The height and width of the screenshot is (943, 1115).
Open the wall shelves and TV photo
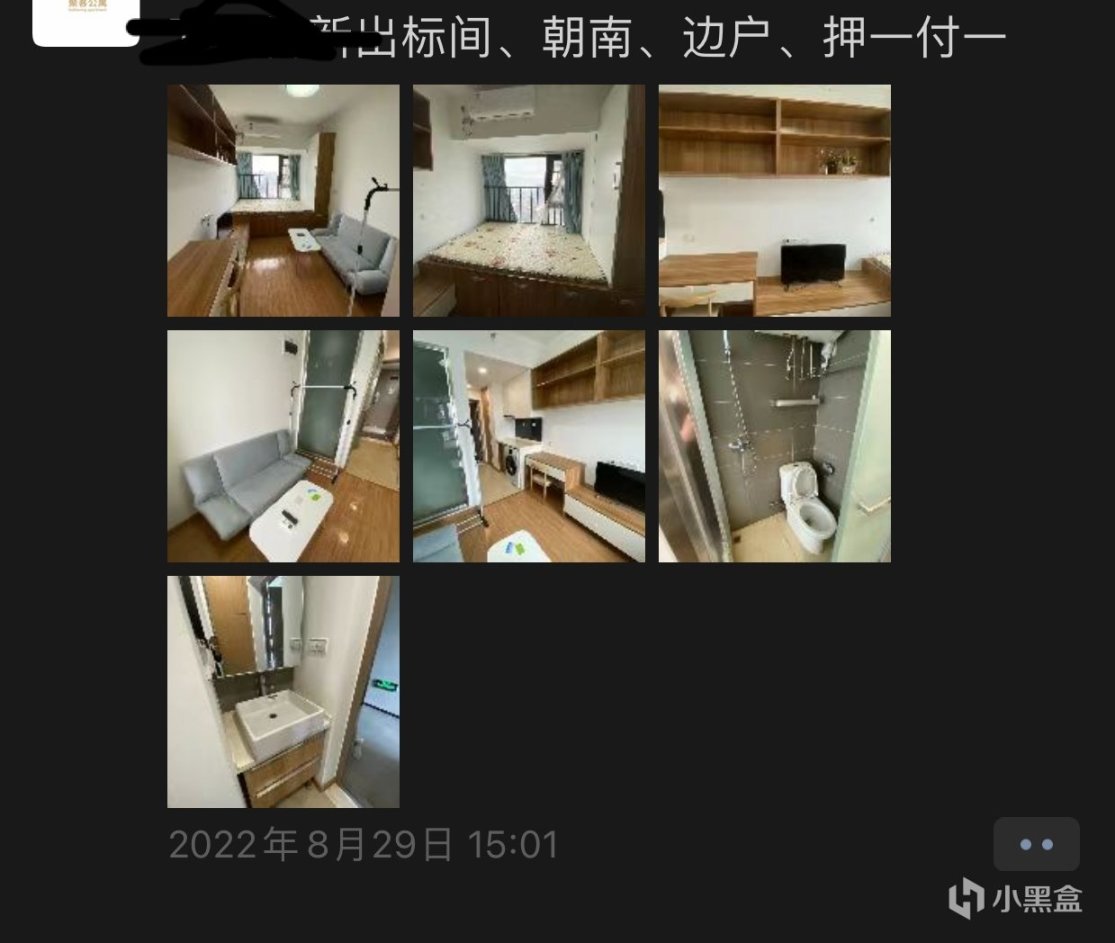pyautogui.click(x=774, y=201)
